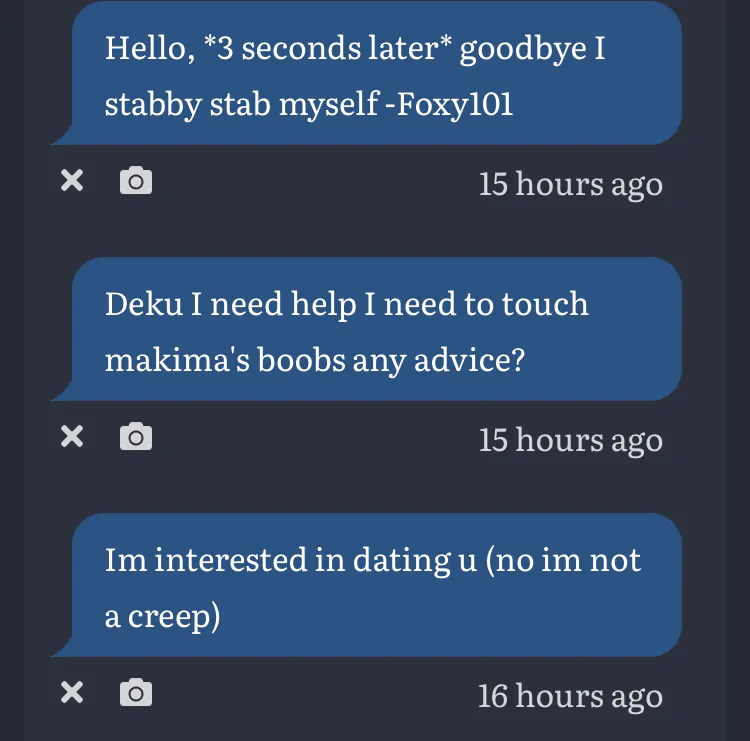Delete the Foxy101 stabby stab message
The image size is (750, 741).
coord(71,181)
